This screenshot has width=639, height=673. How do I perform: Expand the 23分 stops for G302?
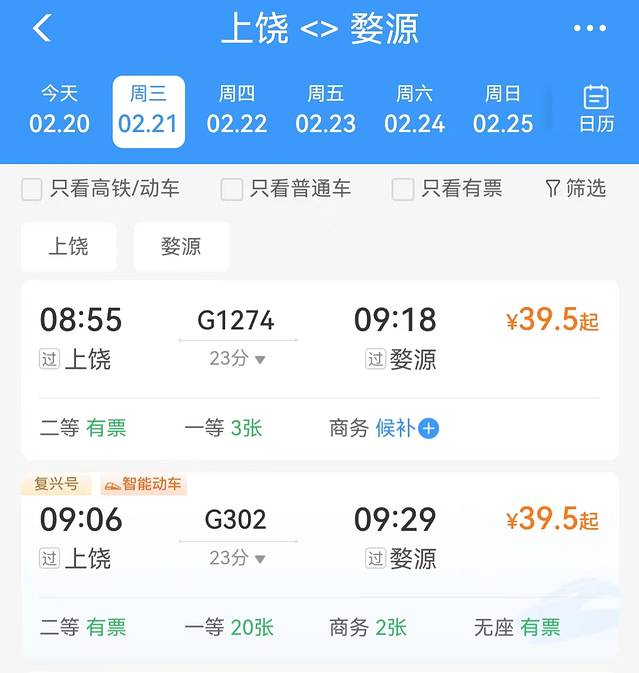pos(237,558)
